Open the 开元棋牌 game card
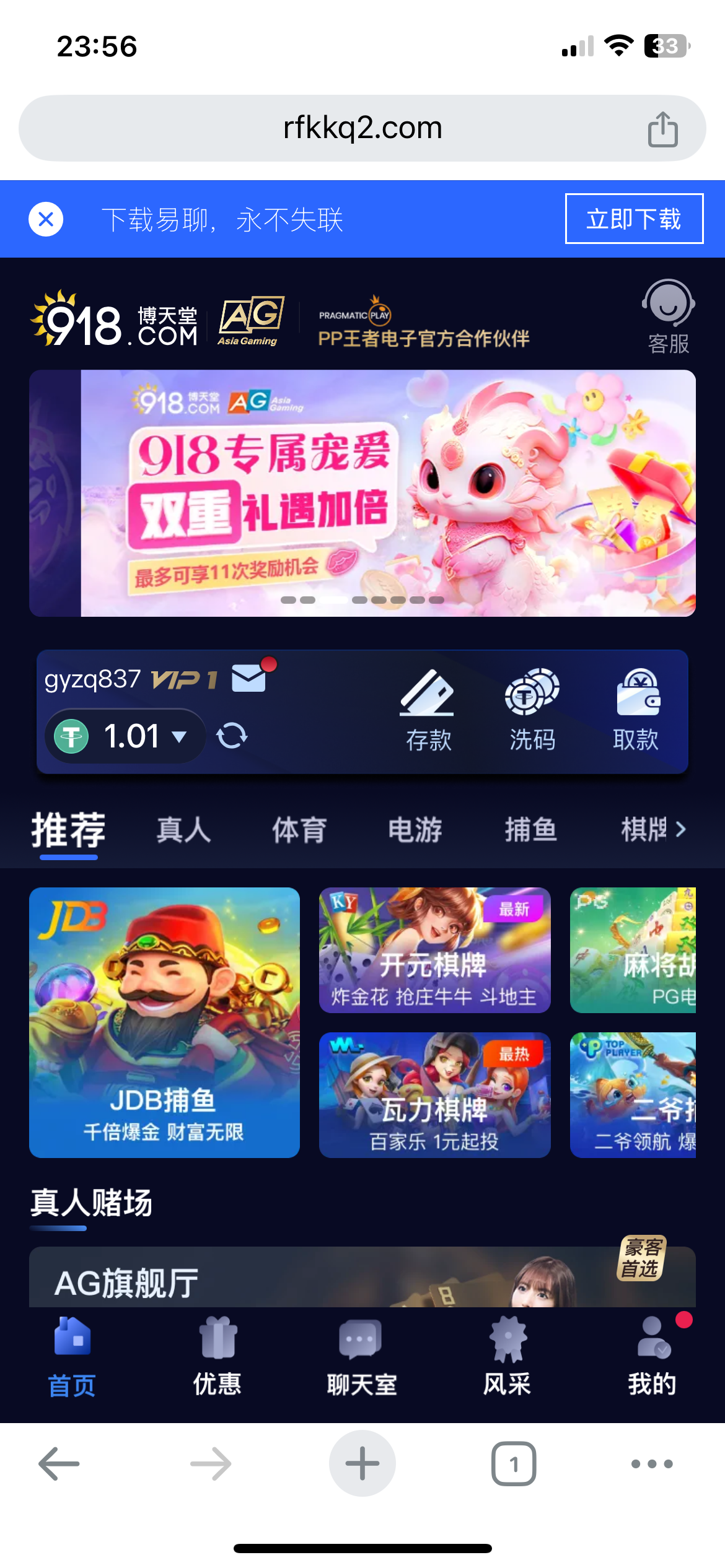 click(434, 951)
